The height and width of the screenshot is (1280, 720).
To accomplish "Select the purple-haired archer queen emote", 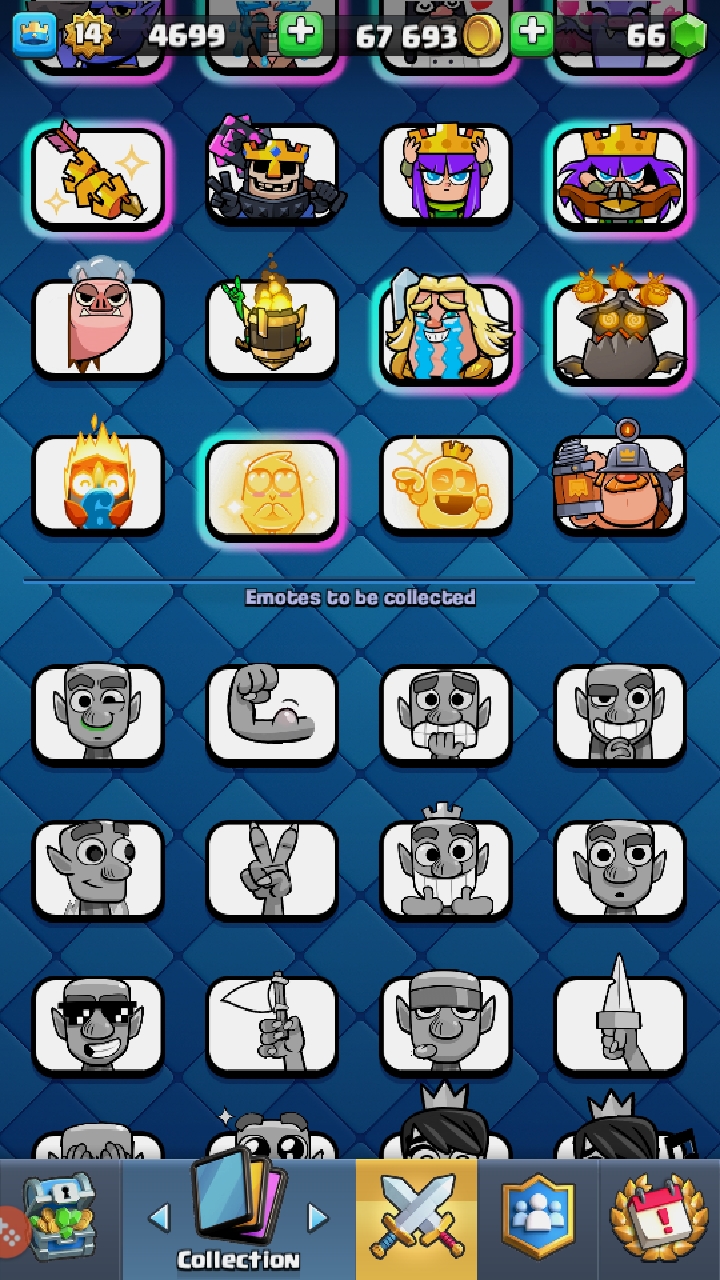I will [x=446, y=175].
